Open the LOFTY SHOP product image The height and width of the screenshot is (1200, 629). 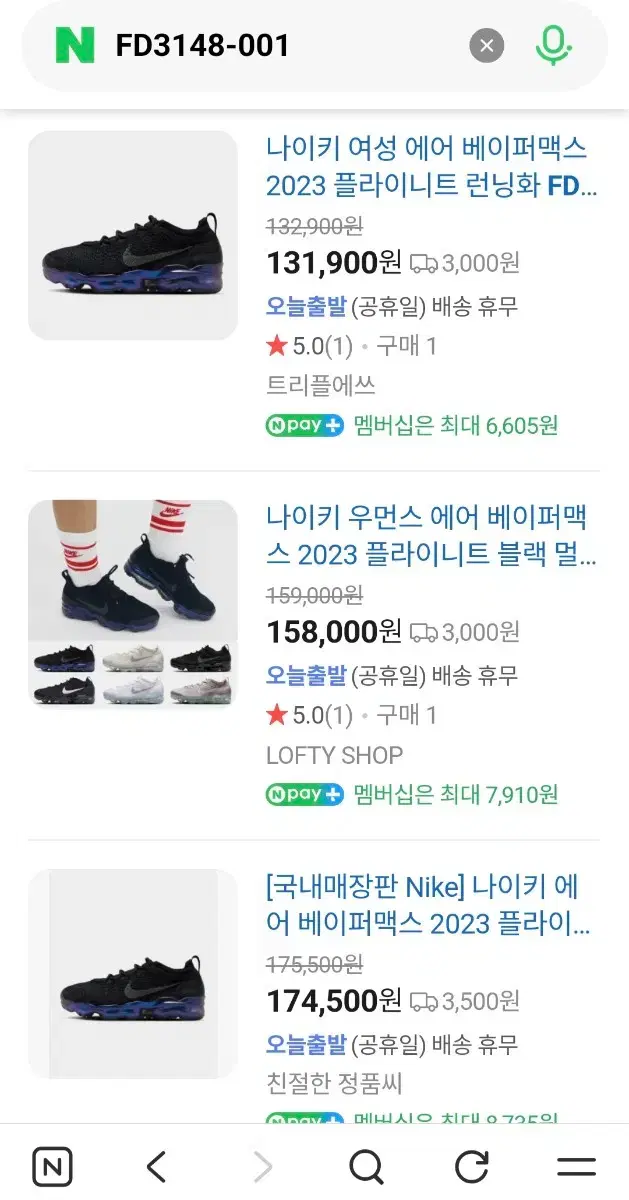coord(133,604)
